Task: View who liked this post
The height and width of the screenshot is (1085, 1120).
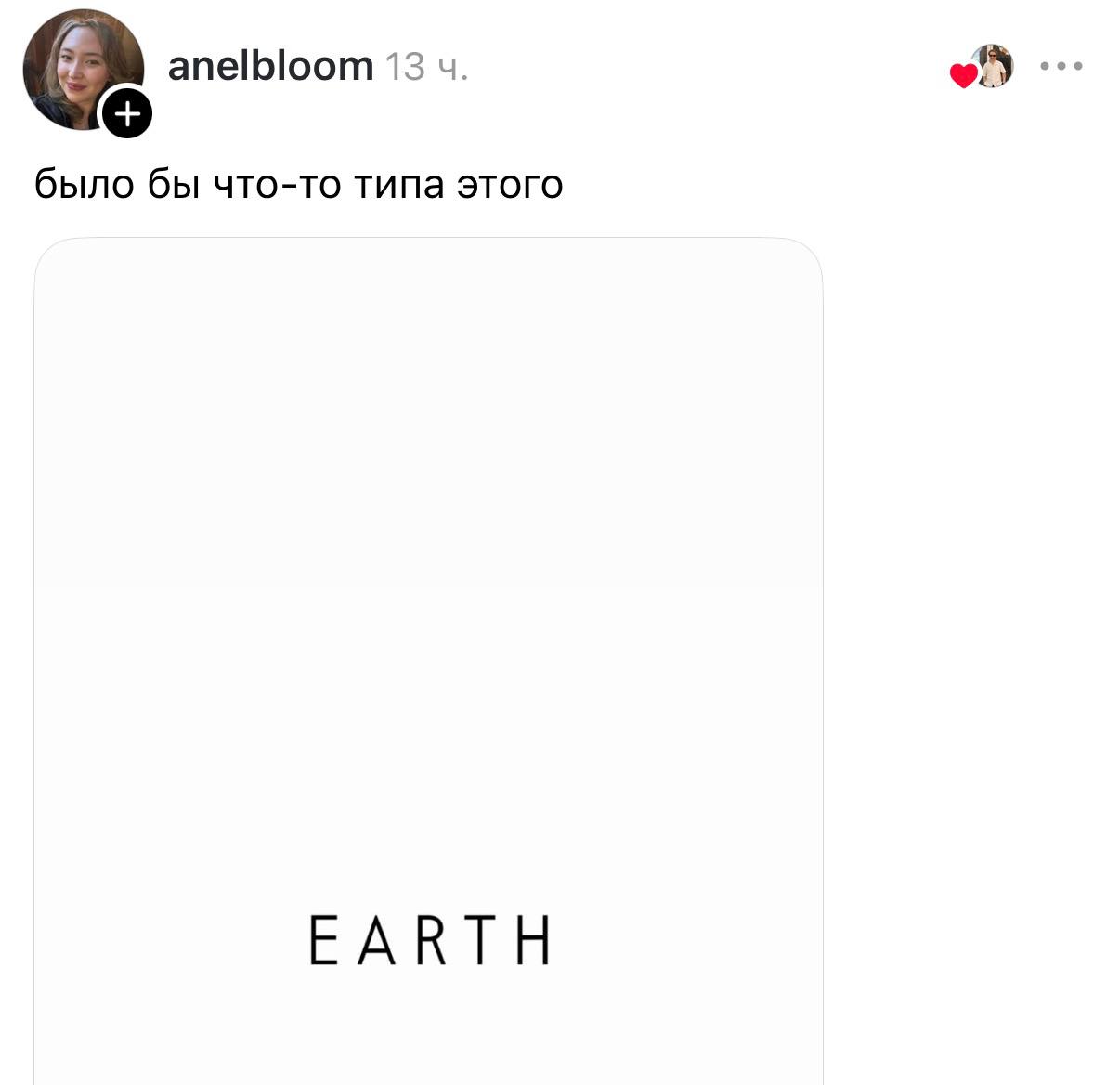Action: pos(983,68)
